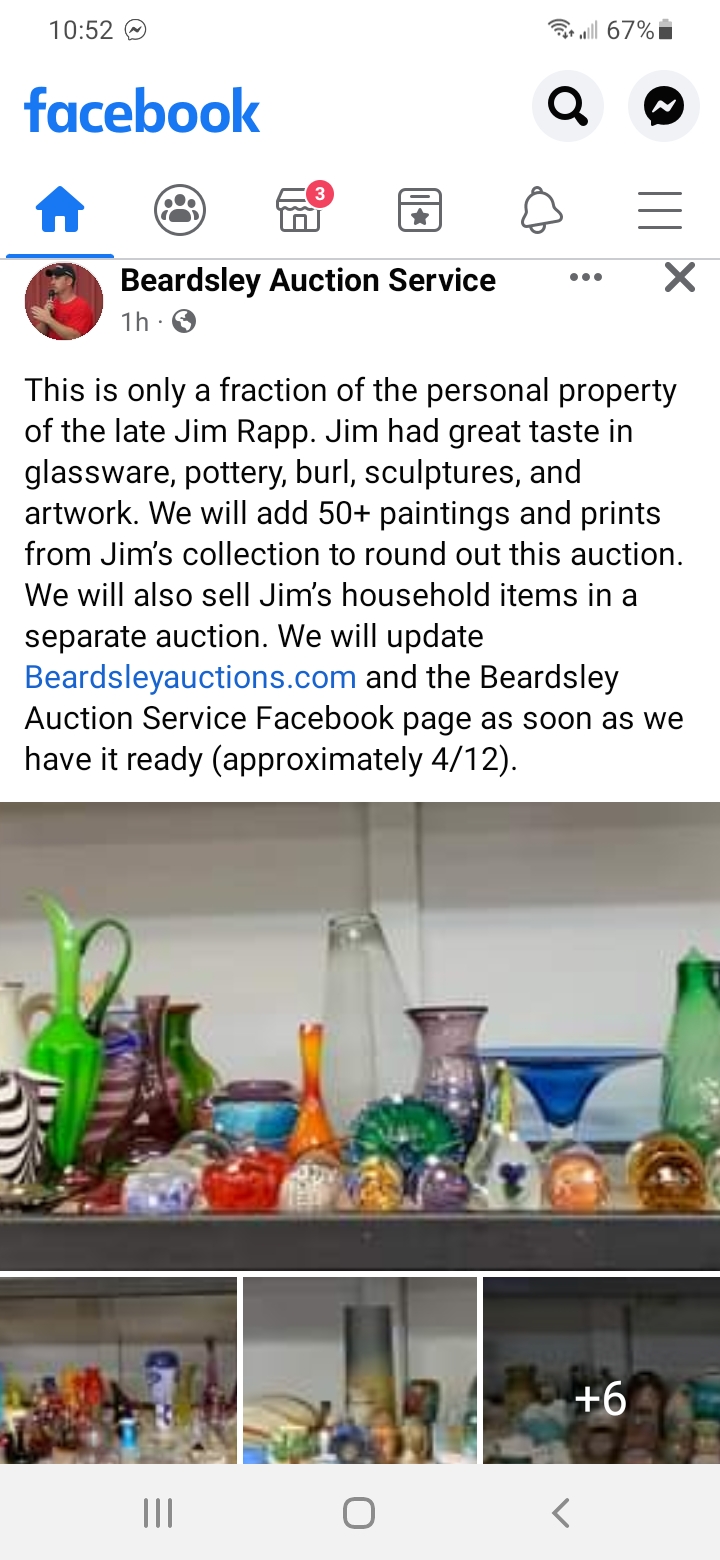Open the bottom-left glassware thumbnail
Viewport: 720px width, 1560px height.
click(x=118, y=1370)
